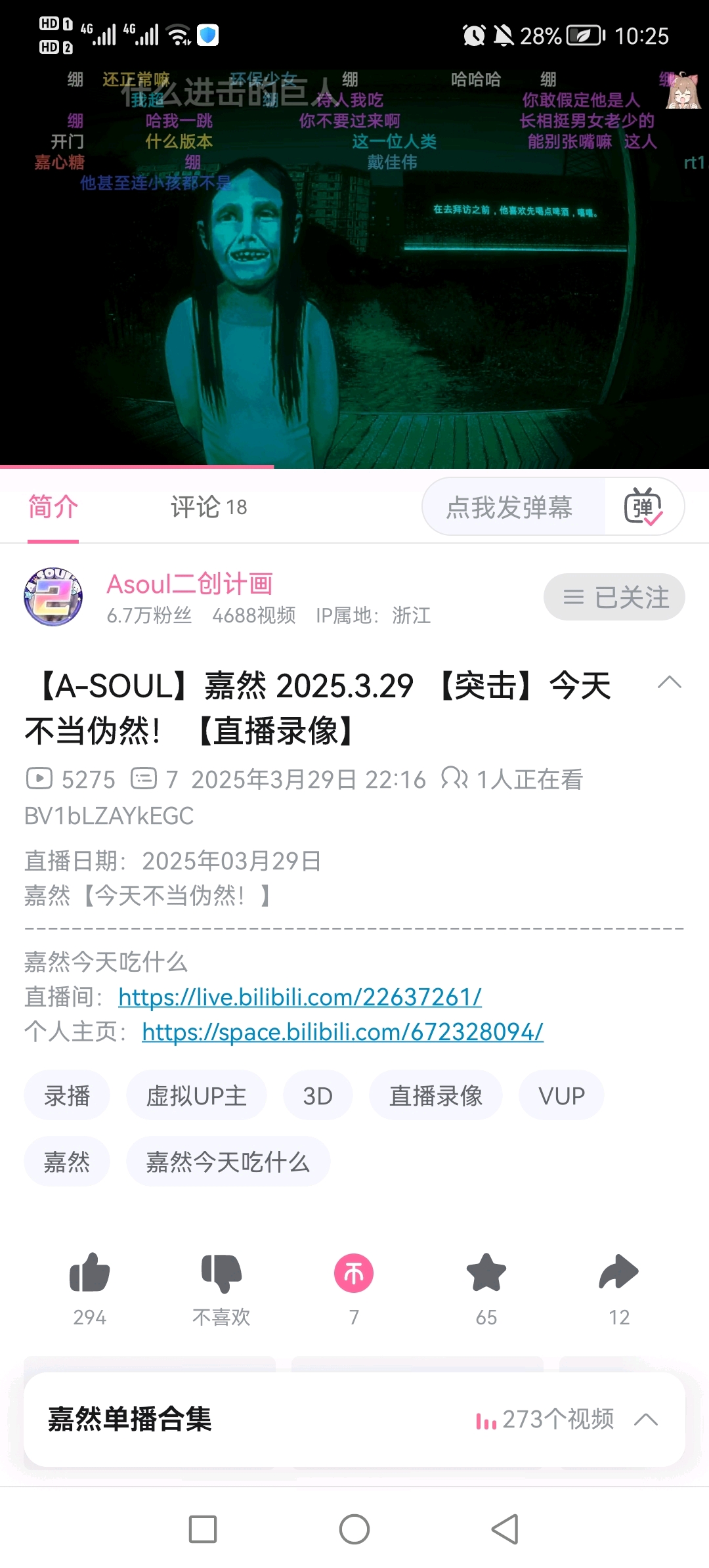
Task: Select the 直播录像 tag chip
Action: pos(435,1096)
